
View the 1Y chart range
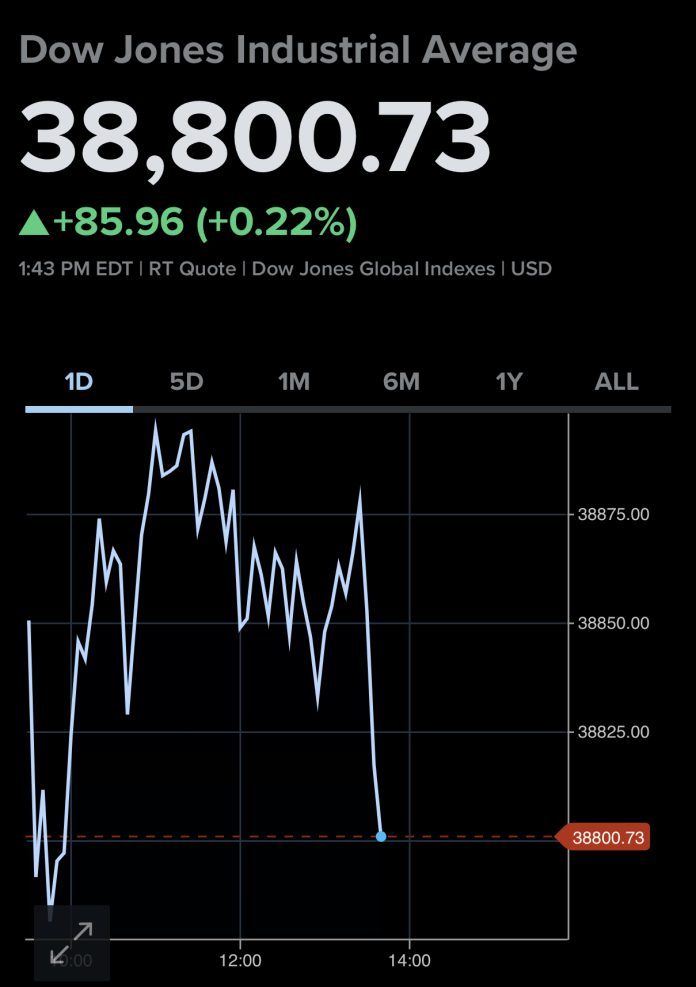(509, 382)
